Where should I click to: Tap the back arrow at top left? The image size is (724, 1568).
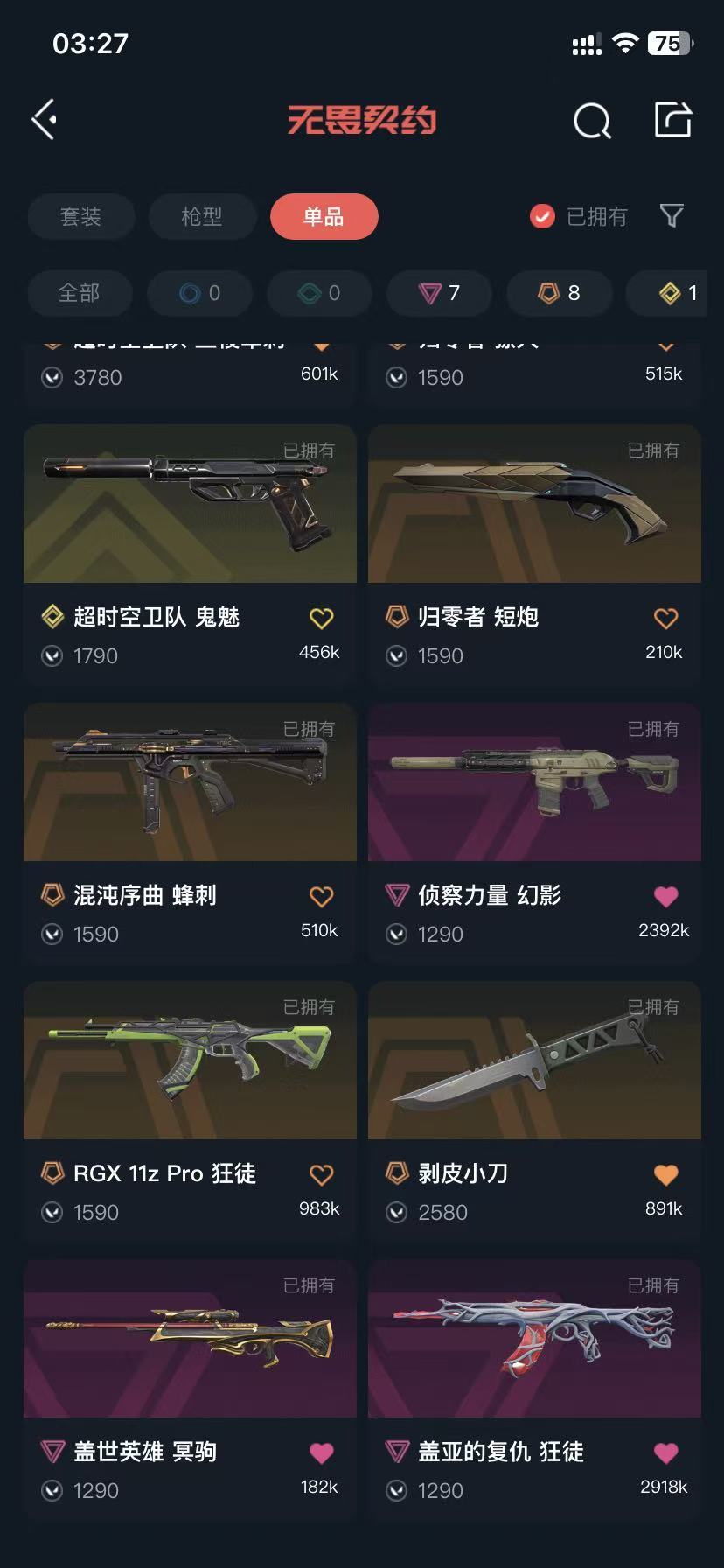pyautogui.click(x=44, y=120)
